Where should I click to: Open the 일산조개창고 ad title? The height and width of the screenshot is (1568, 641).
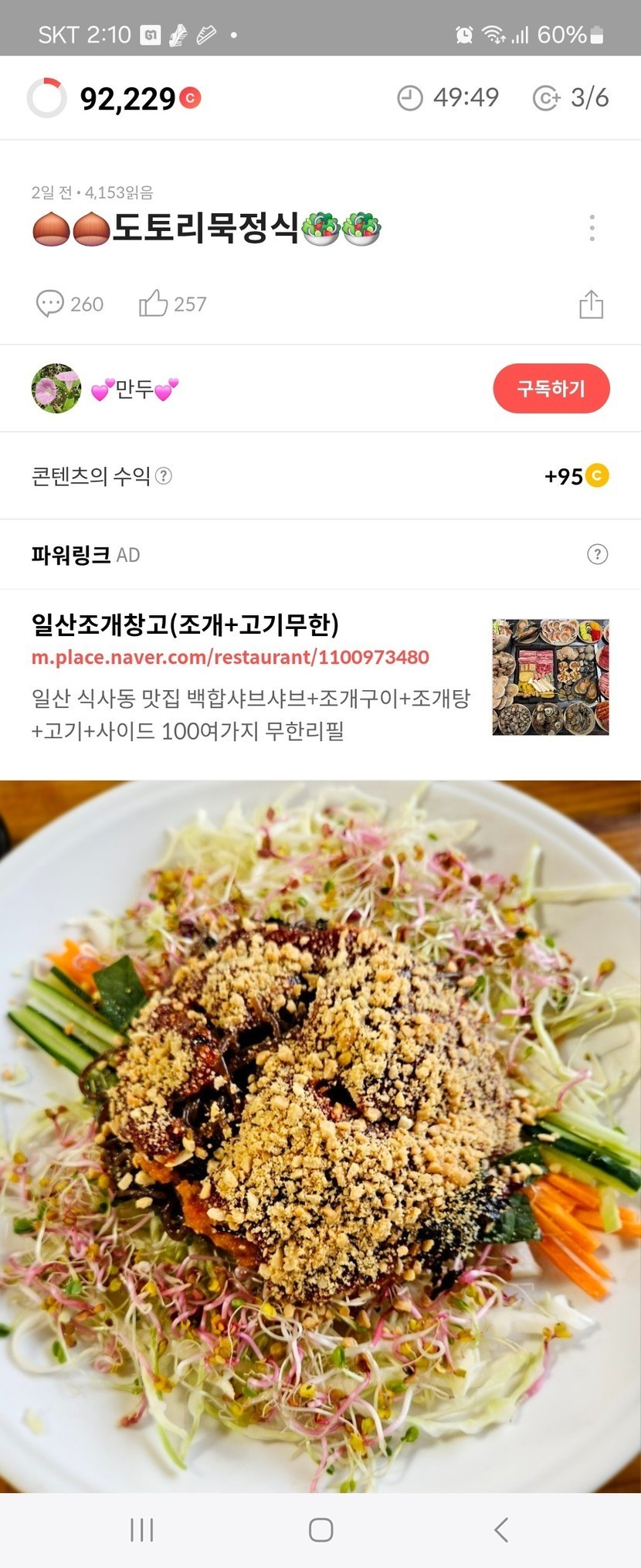(185, 624)
